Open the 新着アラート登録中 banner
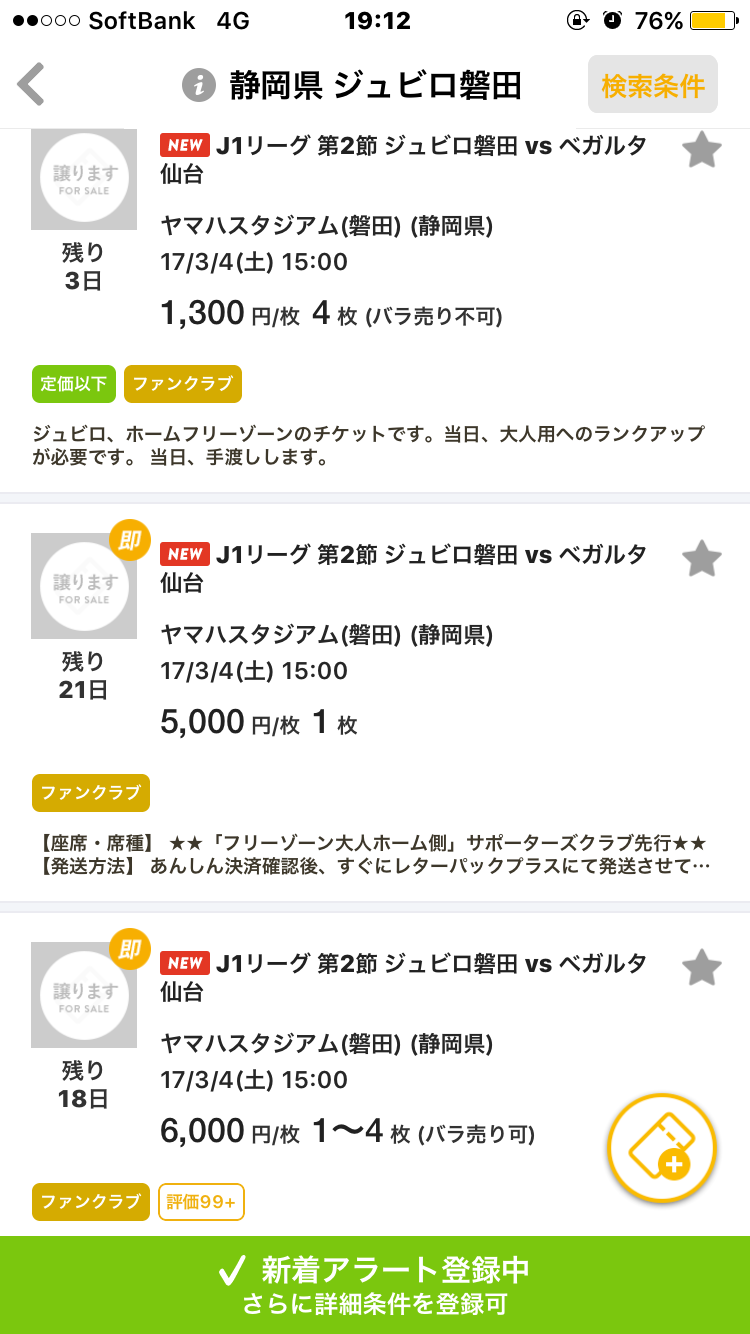Viewport: 750px width, 1334px height. click(x=375, y=1285)
